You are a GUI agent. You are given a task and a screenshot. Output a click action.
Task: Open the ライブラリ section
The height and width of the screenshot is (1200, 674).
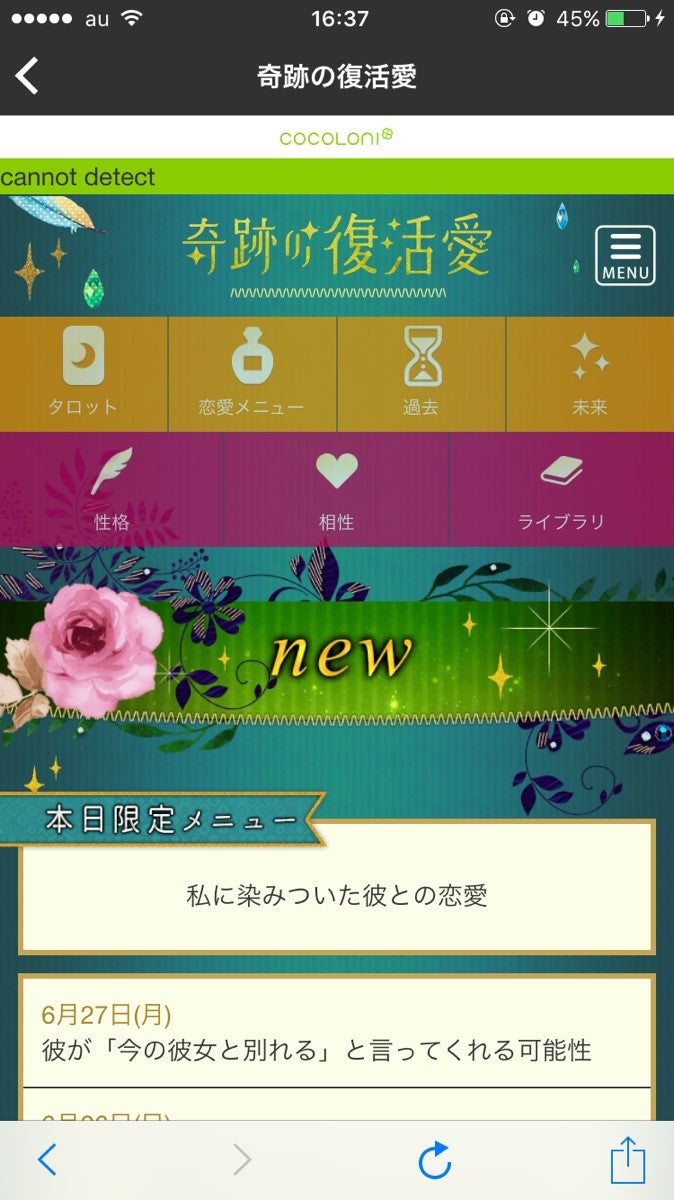pyautogui.click(x=561, y=490)
